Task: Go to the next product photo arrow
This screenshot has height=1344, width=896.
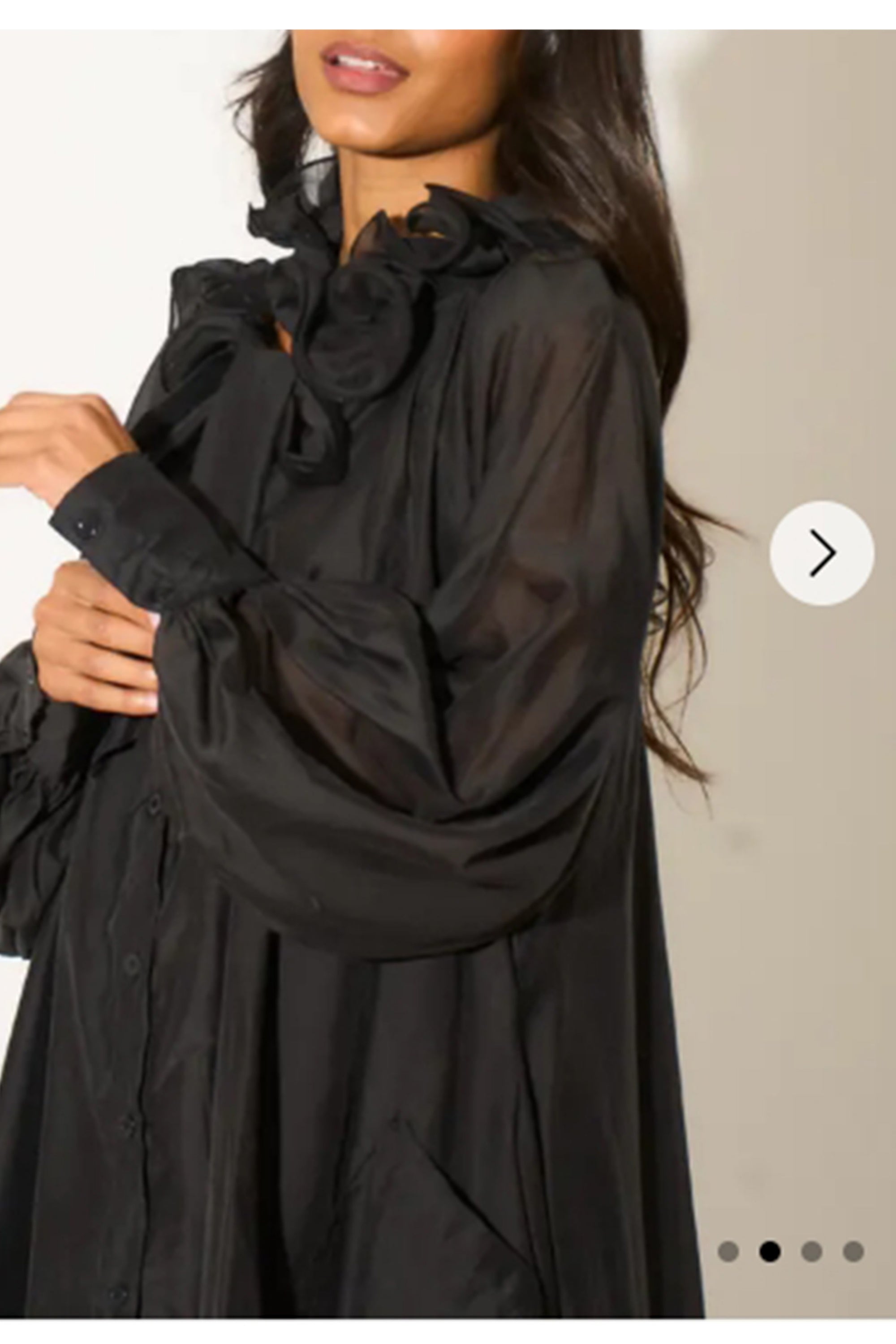Action: [x=822, y=552]
